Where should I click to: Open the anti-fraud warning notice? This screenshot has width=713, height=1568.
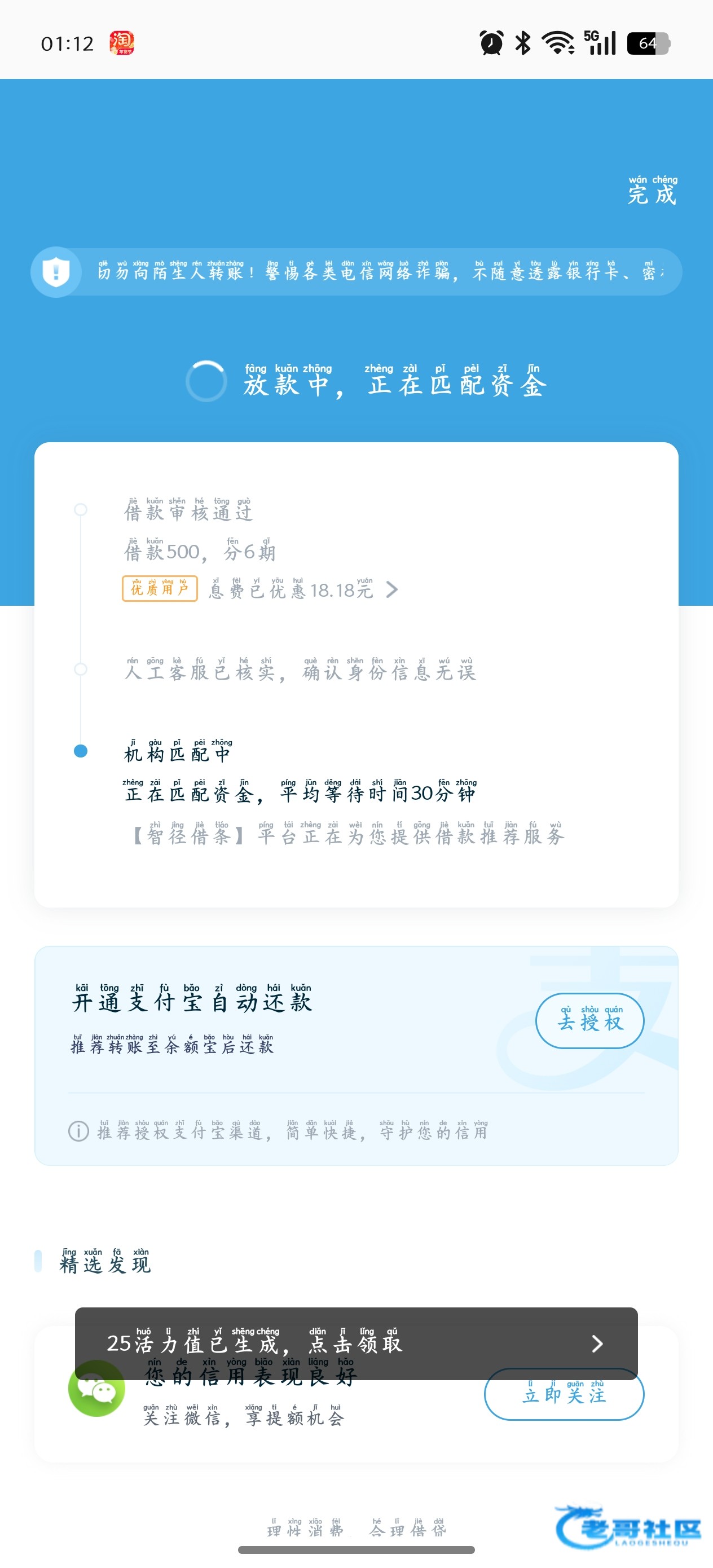(356, 272)
